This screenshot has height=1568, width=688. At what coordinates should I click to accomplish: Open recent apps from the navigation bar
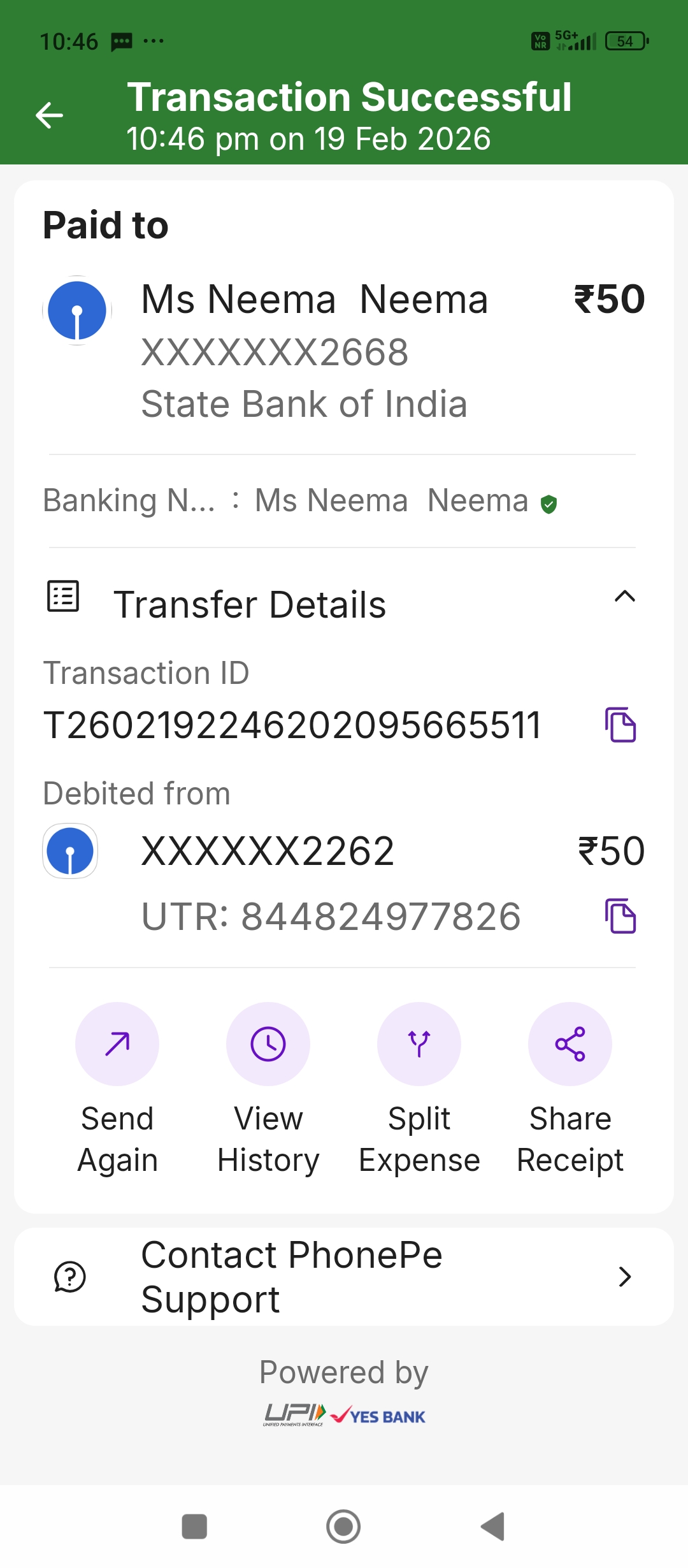(194, 1527)
